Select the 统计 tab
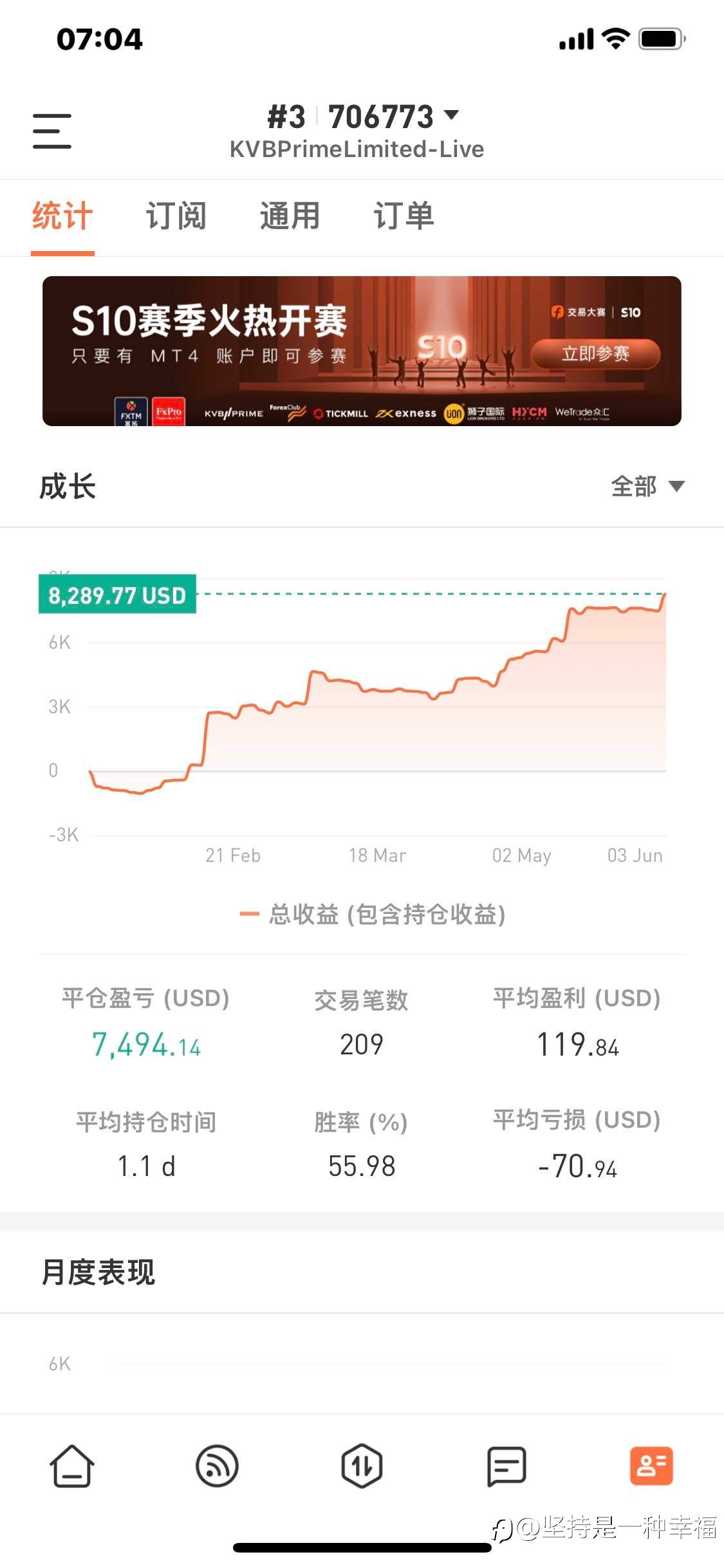 [62, 216]
